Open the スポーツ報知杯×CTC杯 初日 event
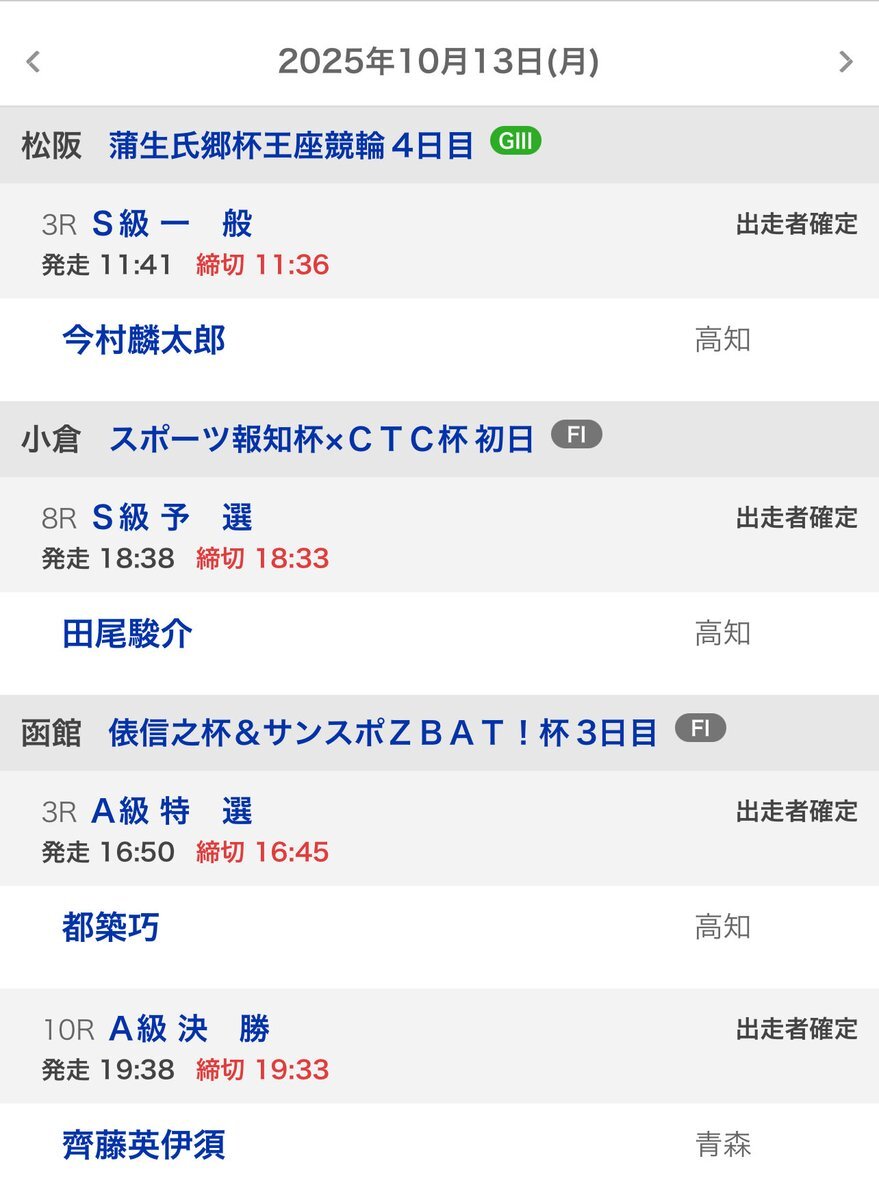 (x=321, y=439)
